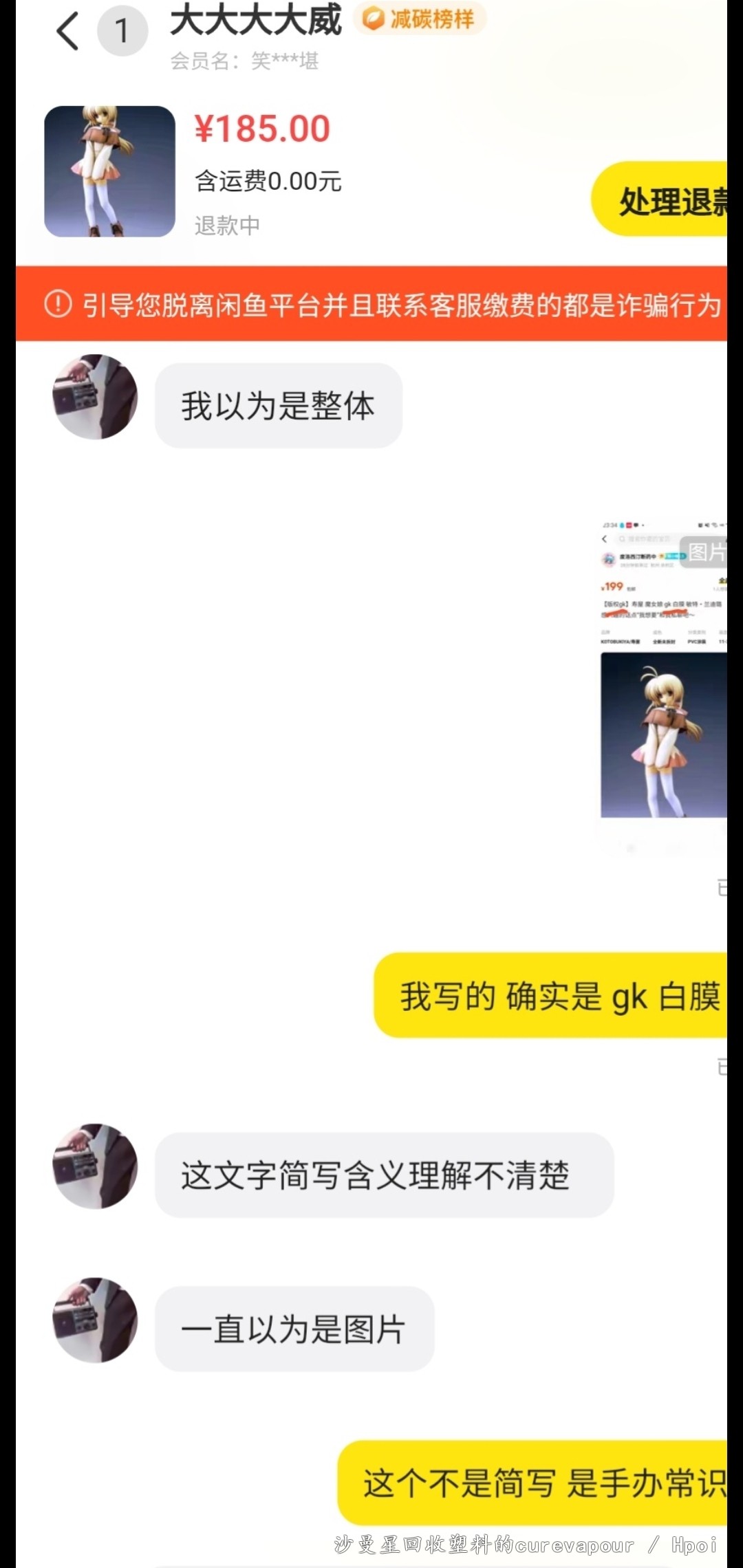Open the ¥185.00 product thumbnail

[x=109, y=172]
